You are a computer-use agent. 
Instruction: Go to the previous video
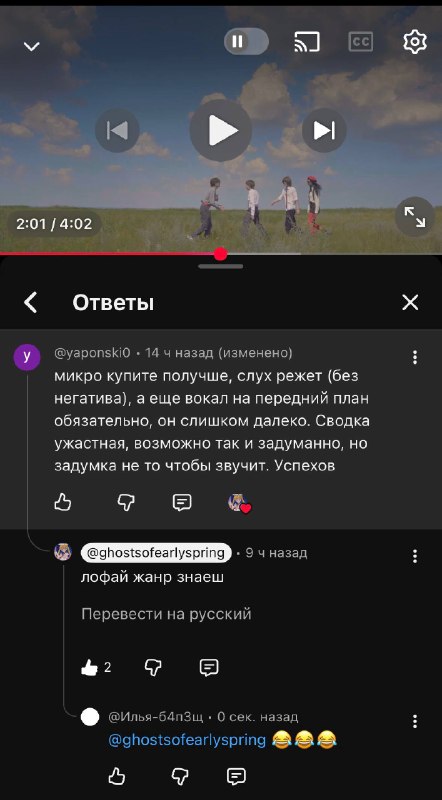click(117, 131)
